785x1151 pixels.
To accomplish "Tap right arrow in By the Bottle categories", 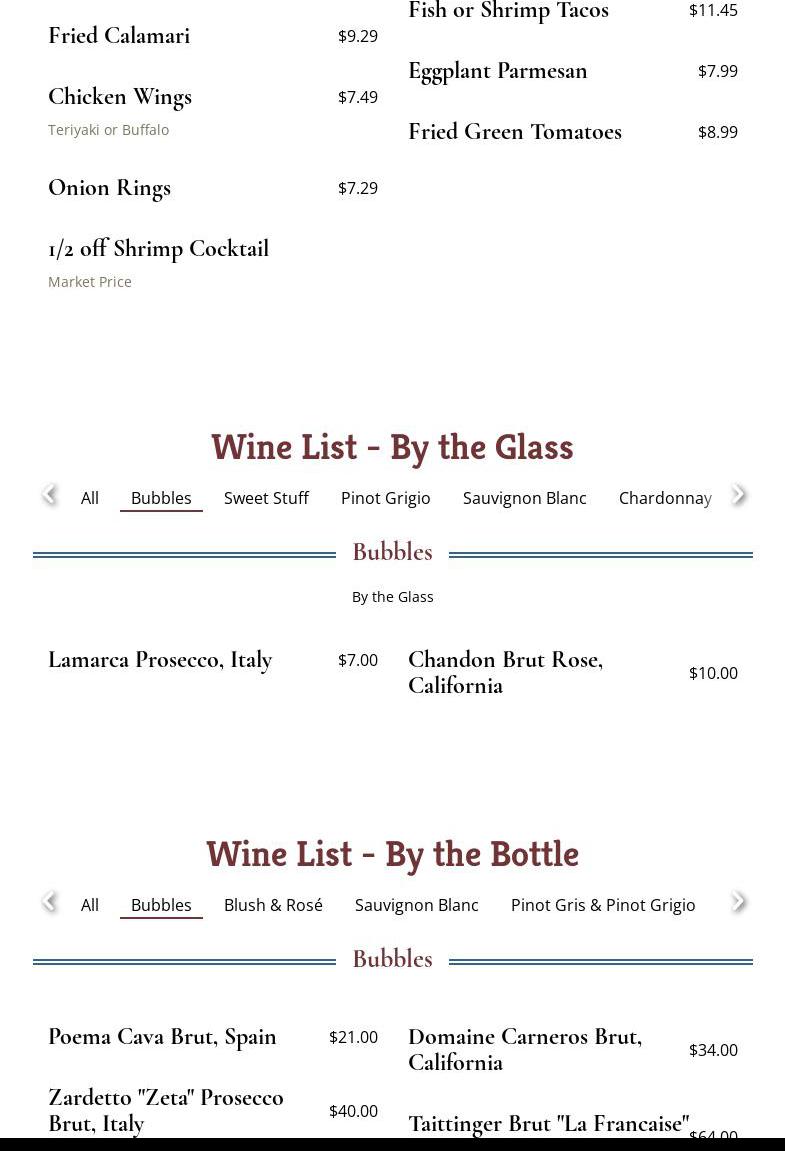I will click(738, 901).
